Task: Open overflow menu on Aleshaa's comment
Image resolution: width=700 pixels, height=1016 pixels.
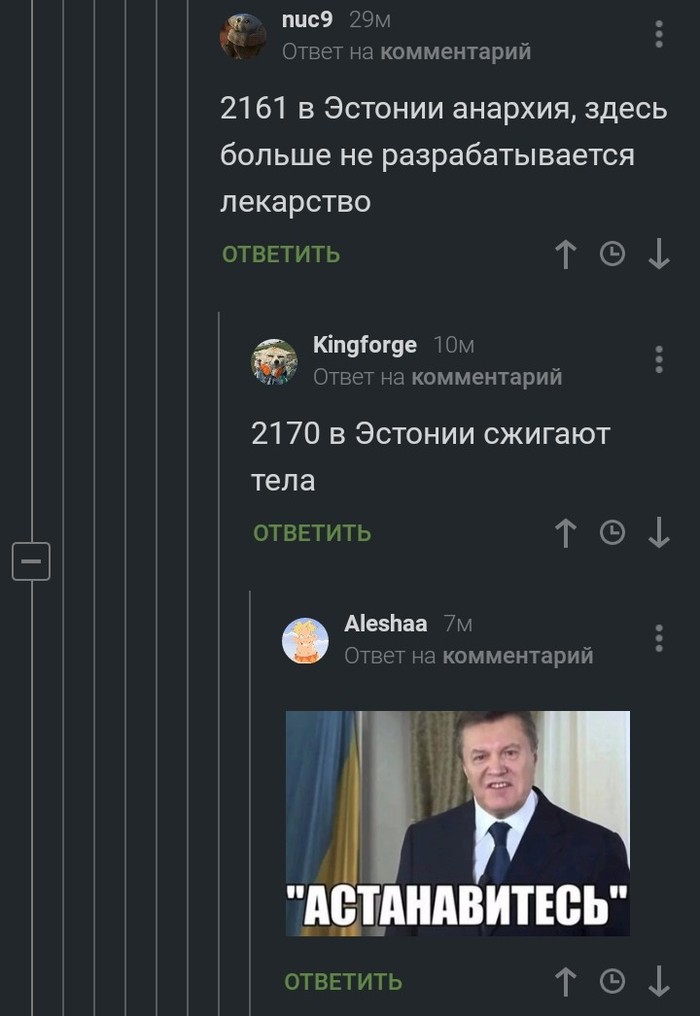Action: pos(659,637)
